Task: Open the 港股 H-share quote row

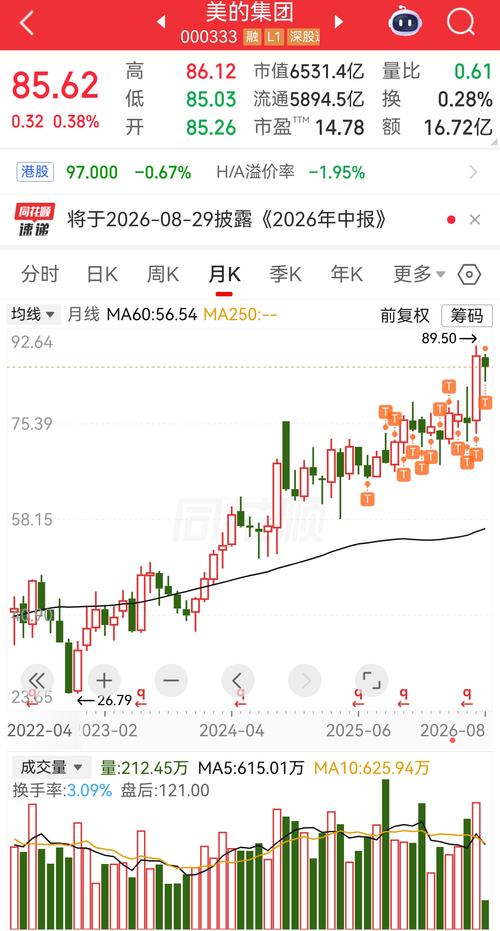Action: [x=249, y=173]
